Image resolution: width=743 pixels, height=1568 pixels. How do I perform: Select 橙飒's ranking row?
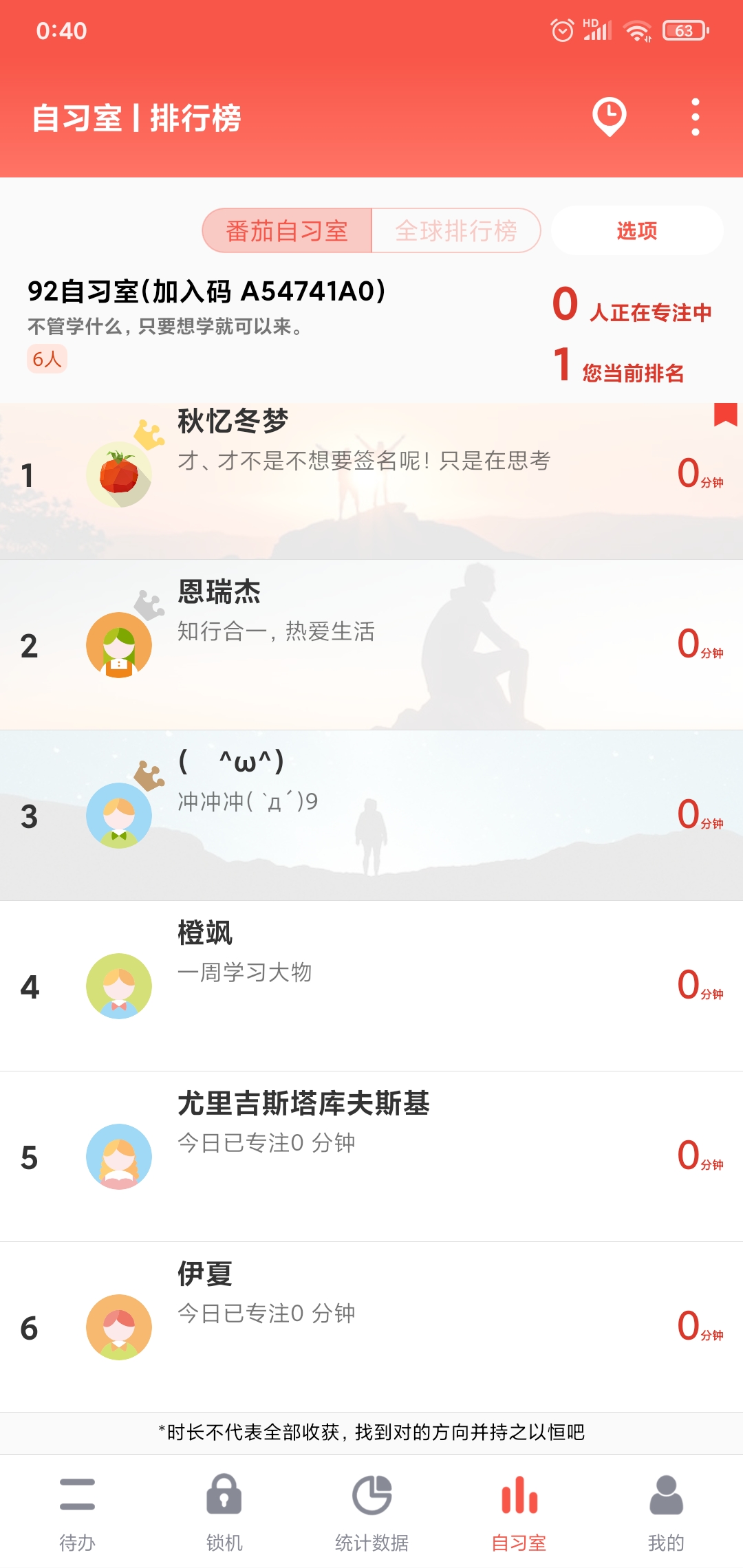pyautogui.click(x=371, y=986)
